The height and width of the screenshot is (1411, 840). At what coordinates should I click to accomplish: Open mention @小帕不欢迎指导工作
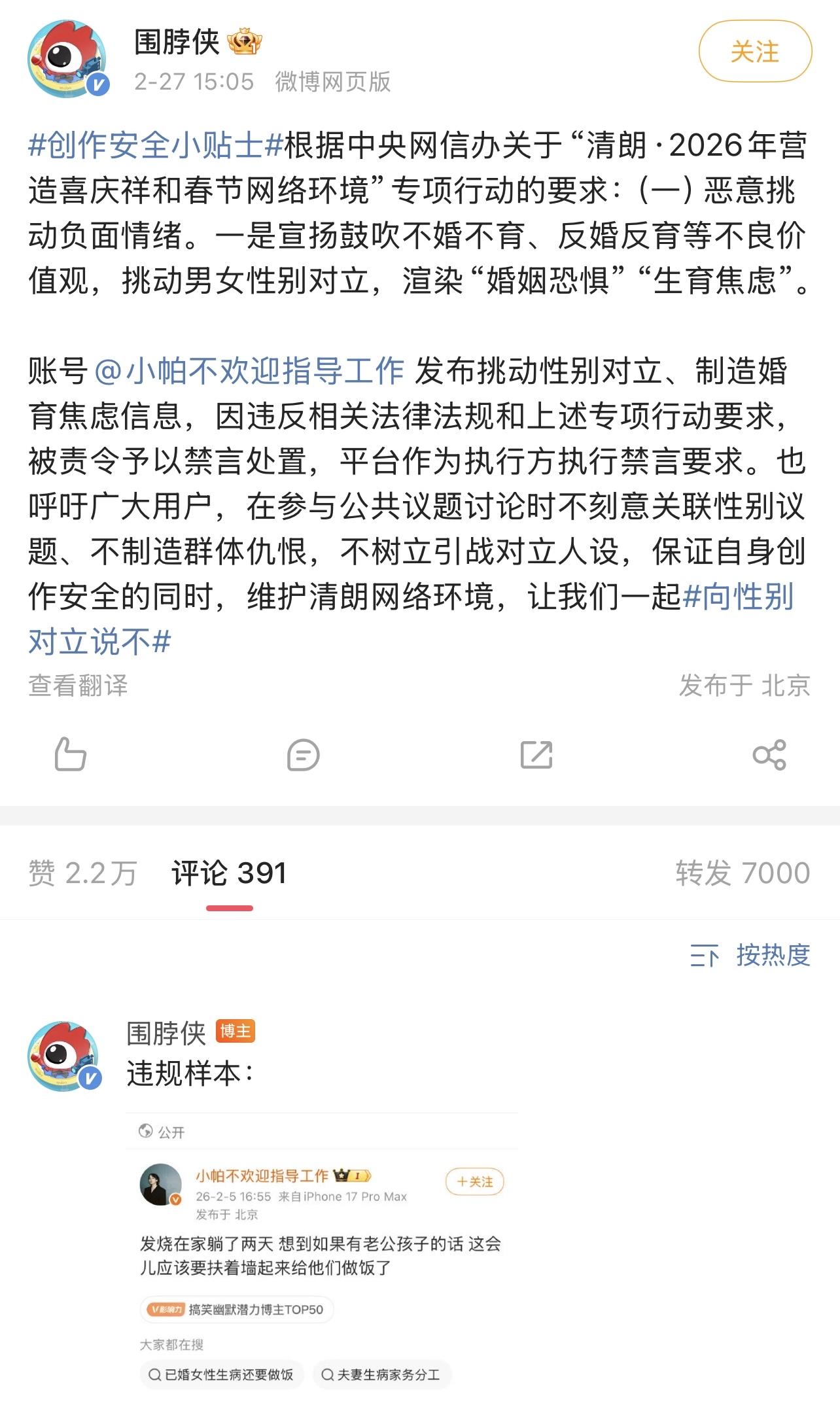(x=249, y=371)
